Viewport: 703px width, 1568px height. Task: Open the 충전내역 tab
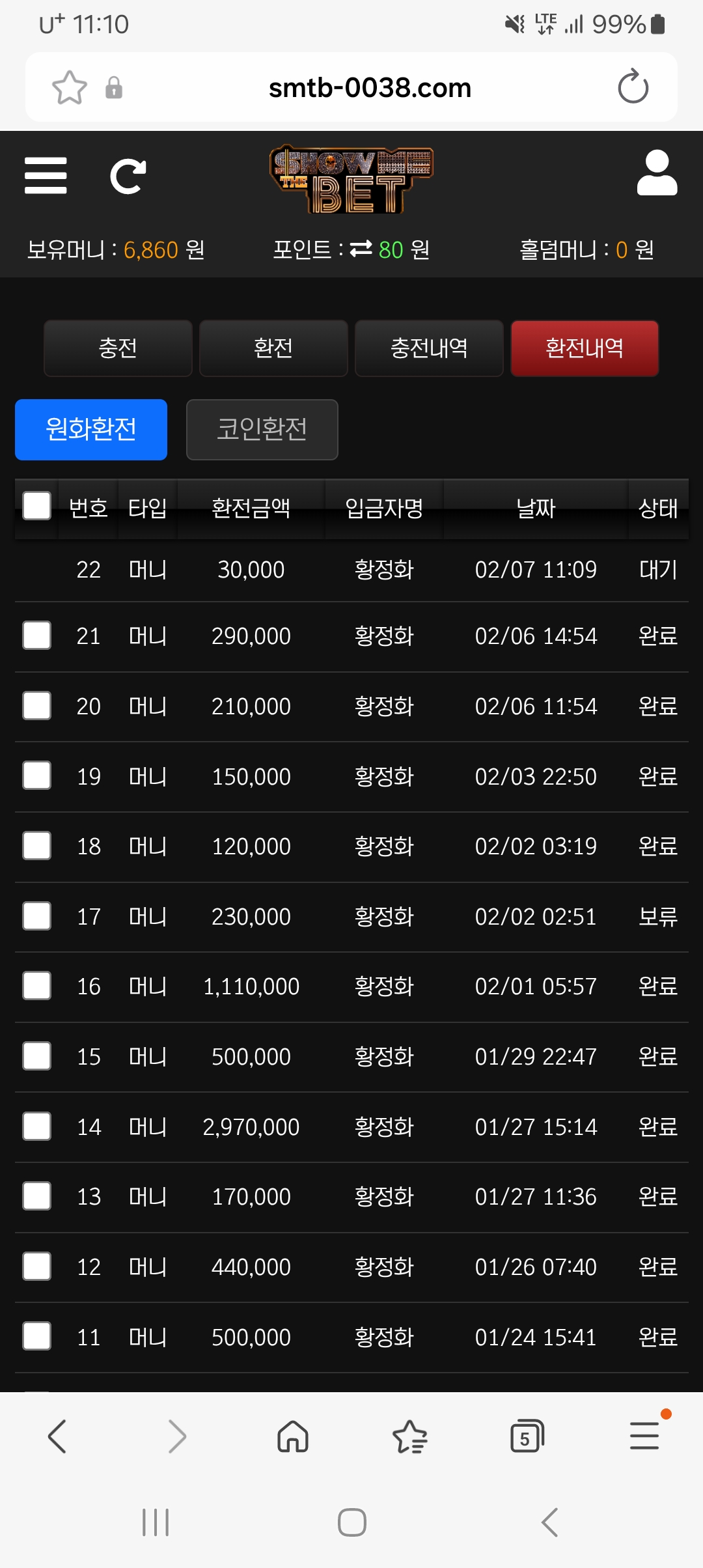coord(429,348)
